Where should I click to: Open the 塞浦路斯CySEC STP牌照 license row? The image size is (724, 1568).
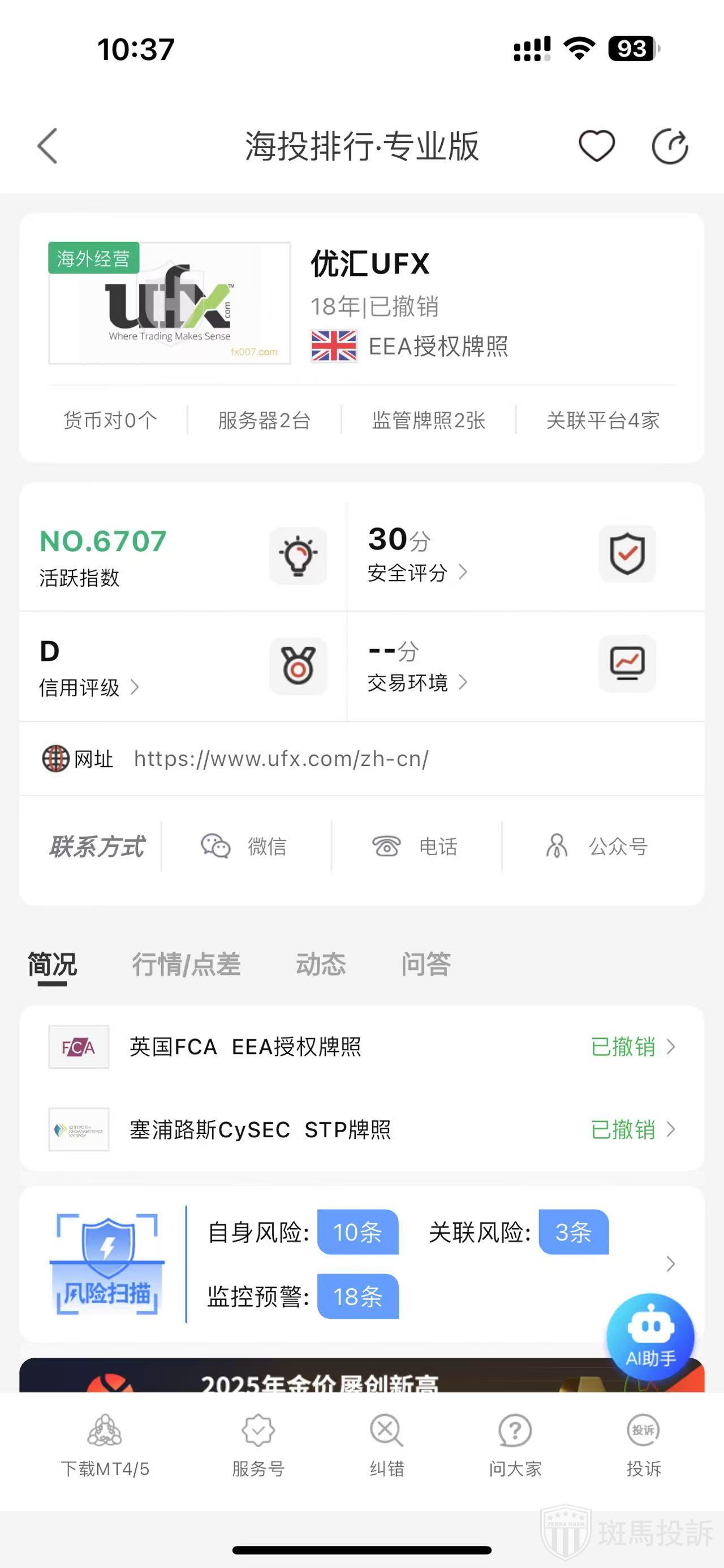click(x=361, y=1130)
